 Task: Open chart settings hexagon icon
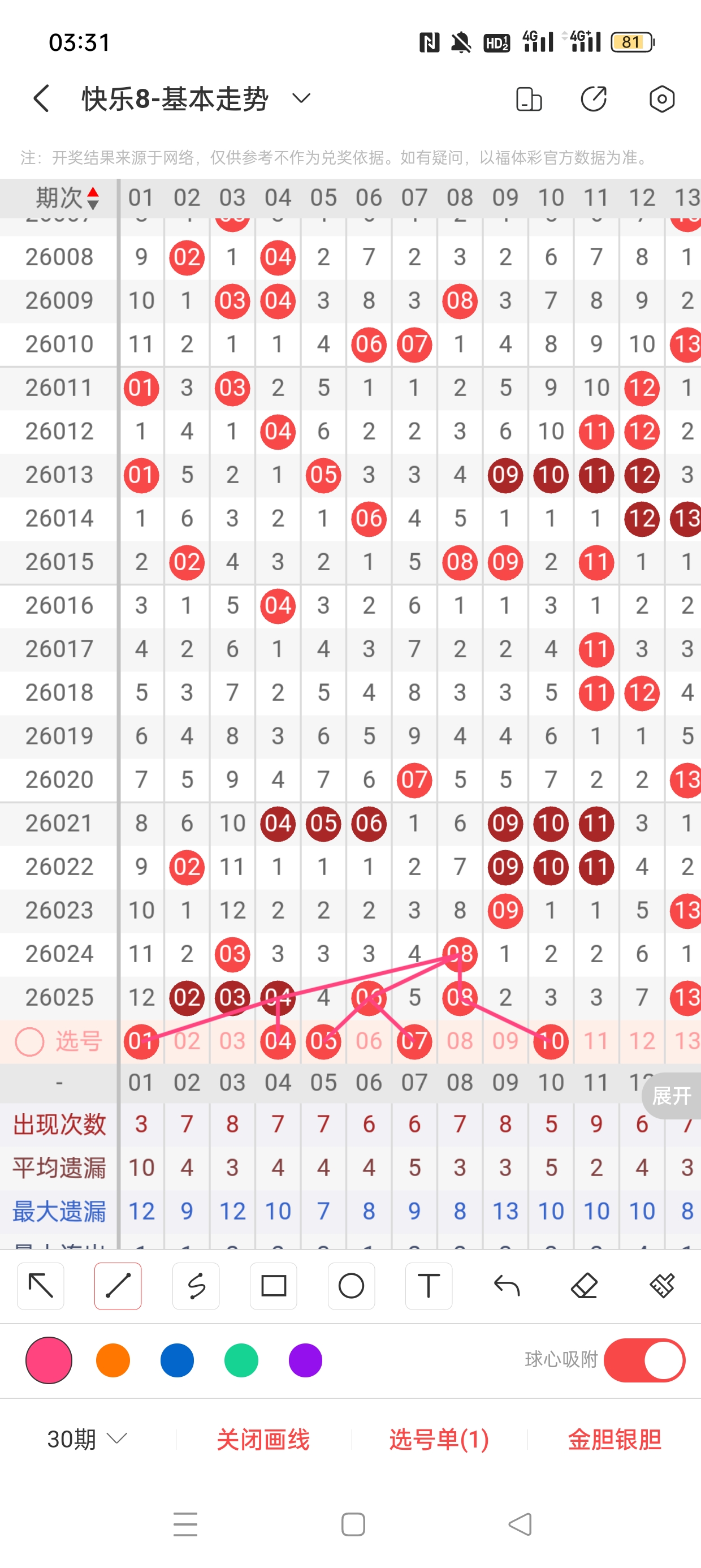point(661,98)
